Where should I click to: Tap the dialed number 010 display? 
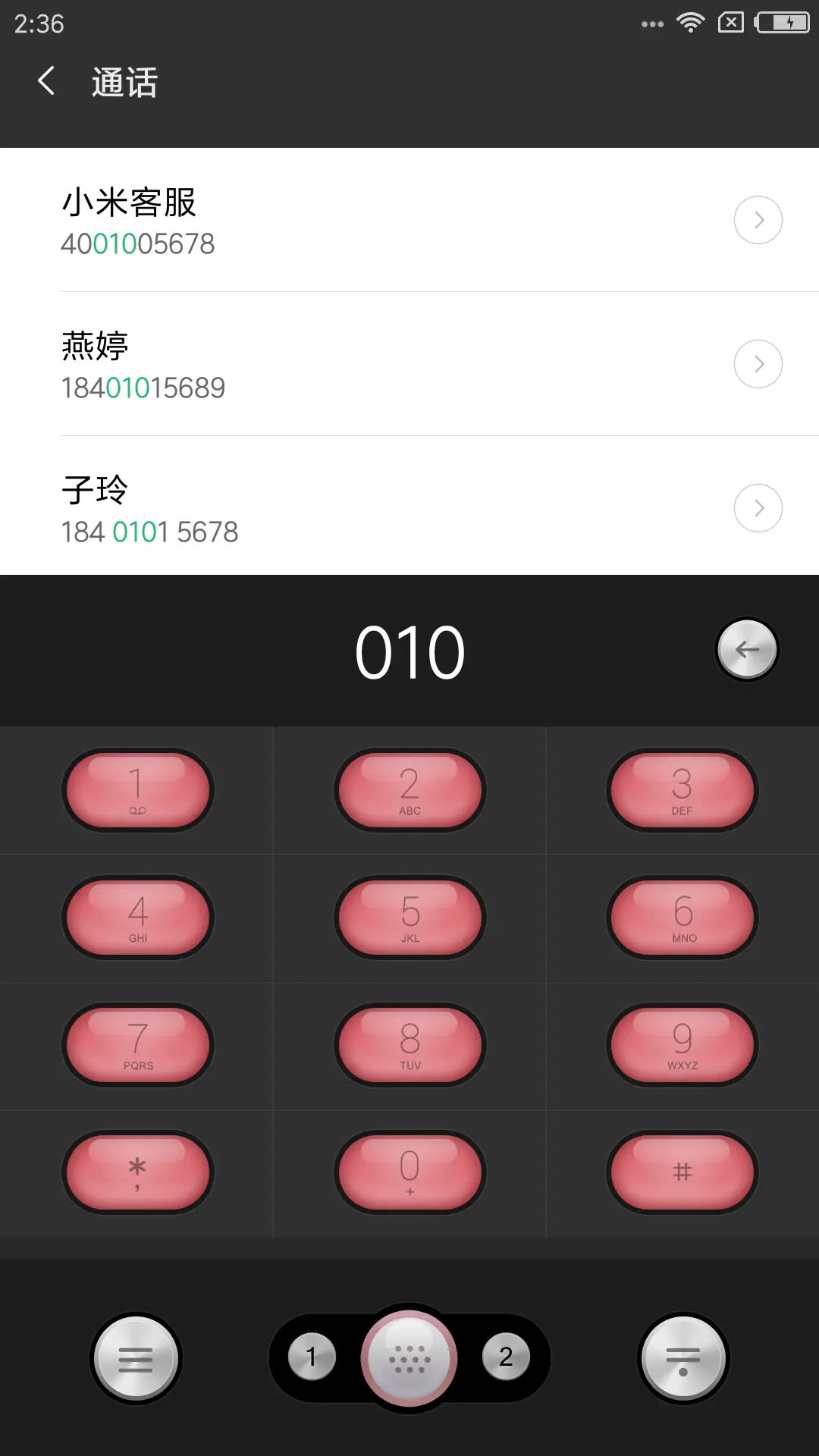(409, 650)
